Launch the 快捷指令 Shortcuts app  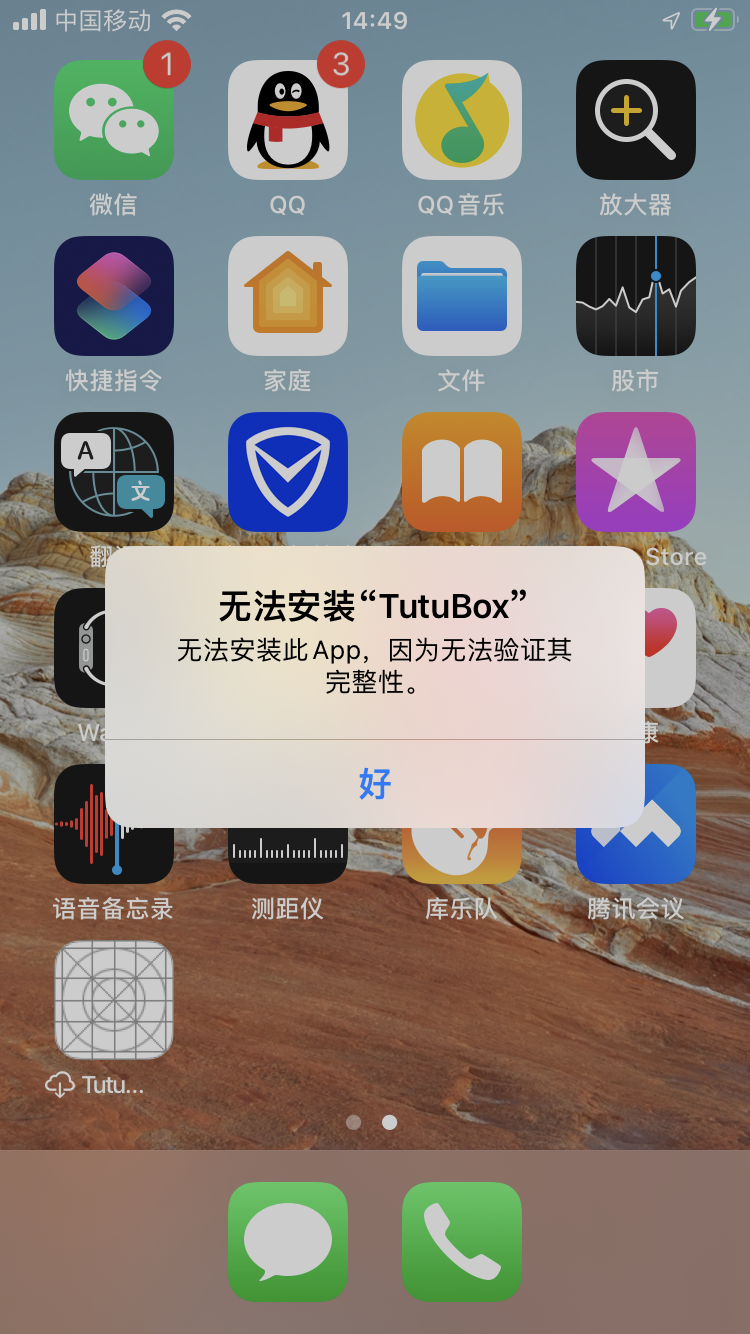point(113,296)
